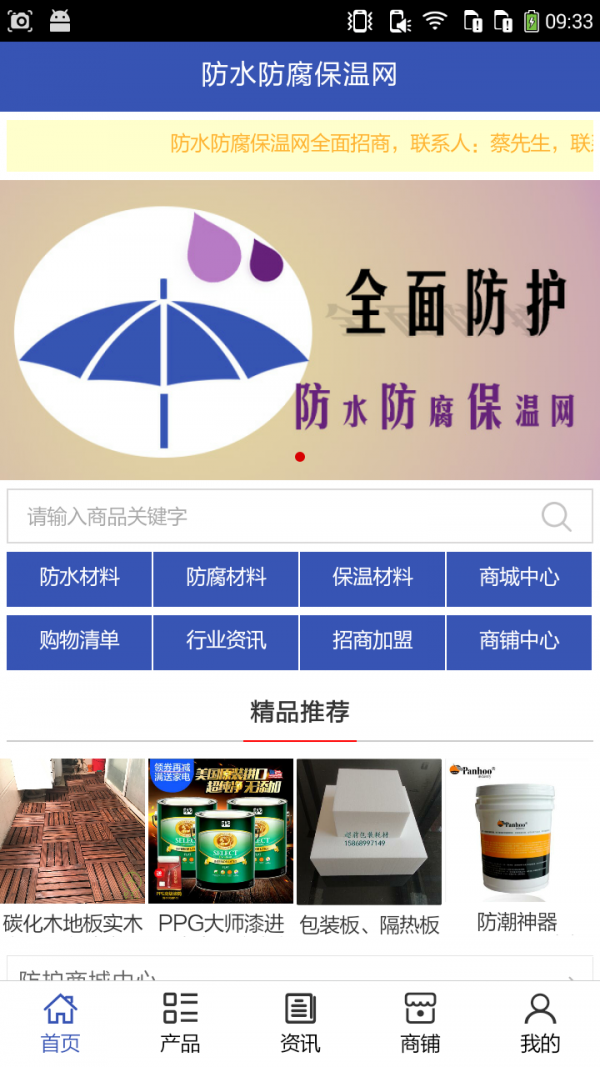View the PPG大师漆 product card
This screenshot has height=1067, width=600.
coord(221,845)
